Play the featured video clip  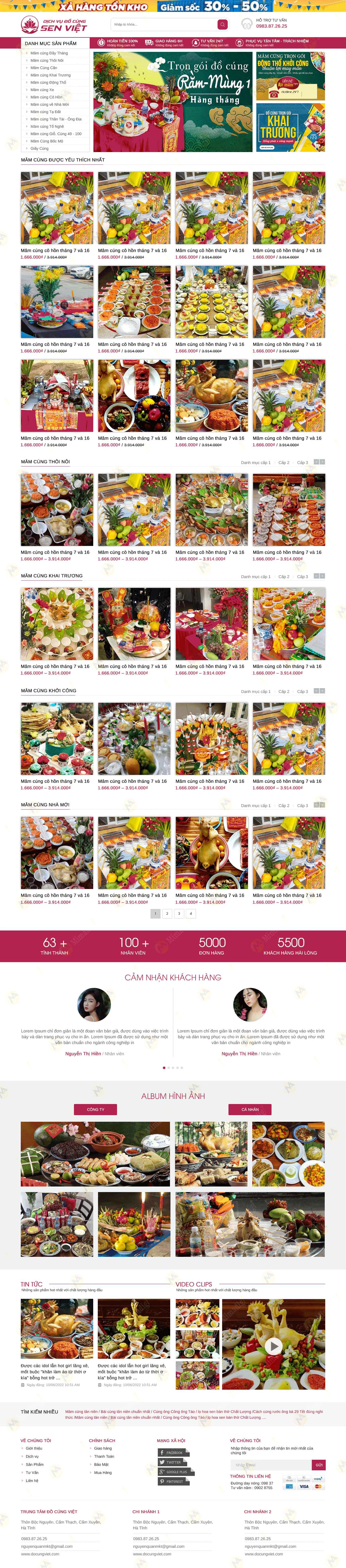274,1346
